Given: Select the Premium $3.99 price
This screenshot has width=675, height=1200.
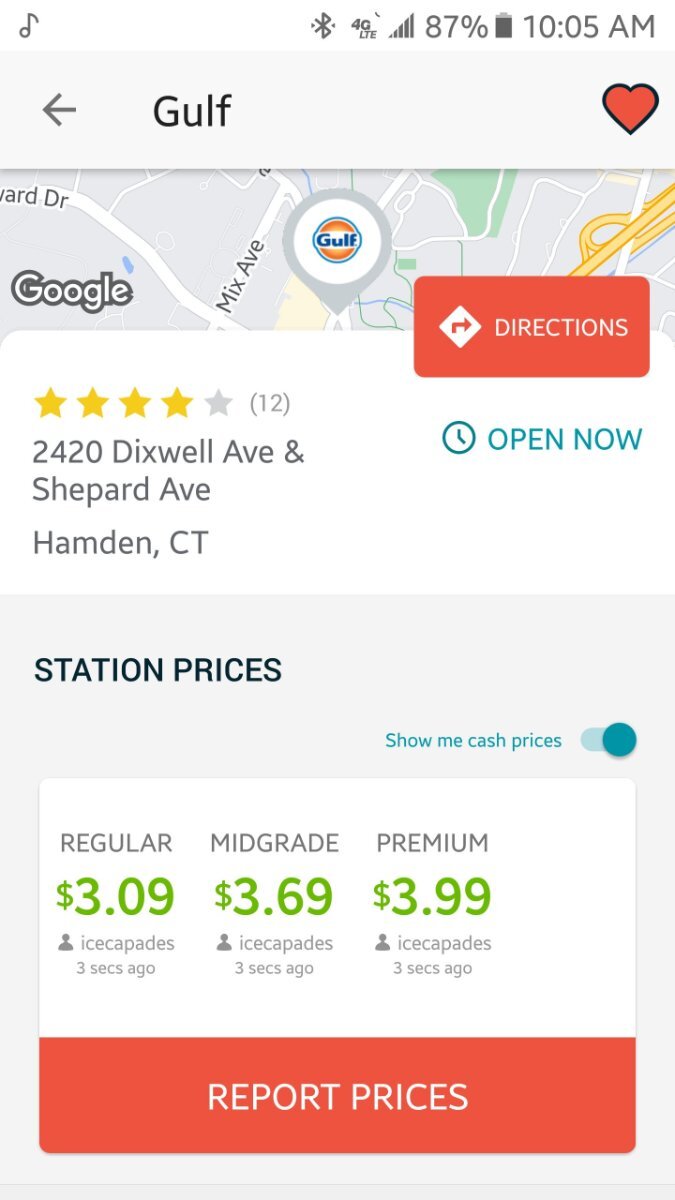Looking at the screenshot, I should coord(432,896).
